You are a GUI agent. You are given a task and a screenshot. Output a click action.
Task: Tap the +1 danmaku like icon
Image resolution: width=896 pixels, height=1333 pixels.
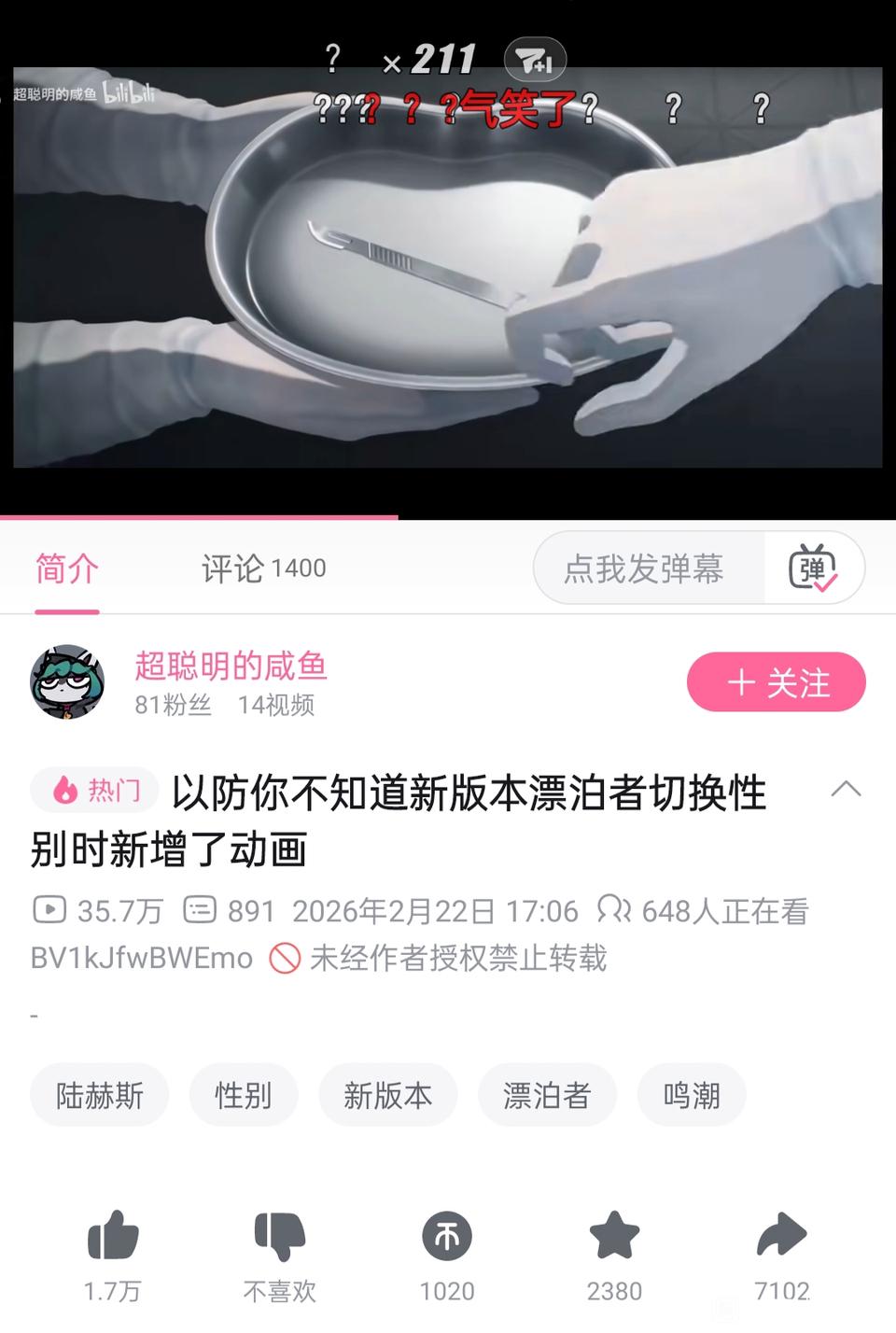[535, 62]
